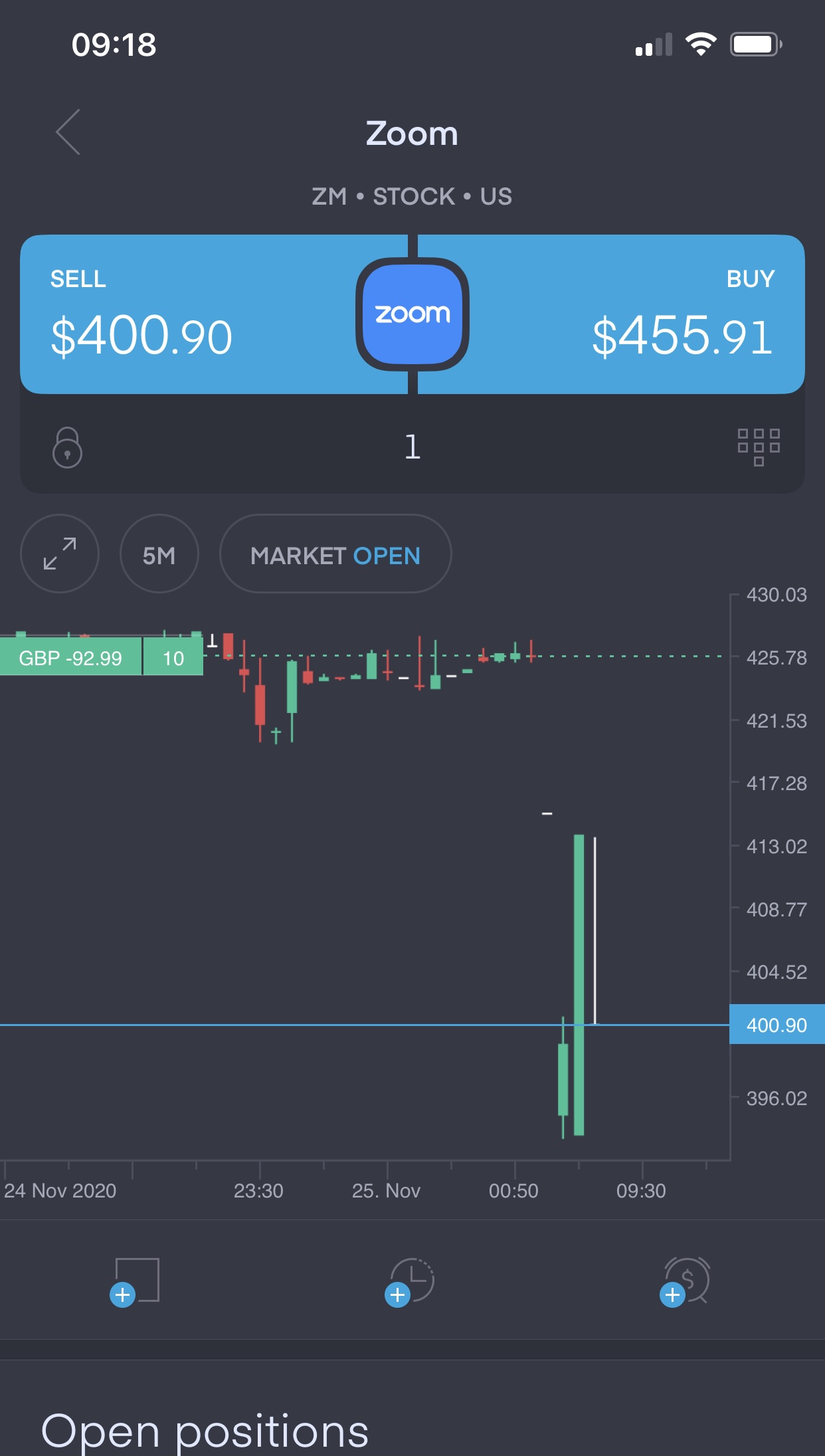
Task: Tap the quantity lock icon
Action: (67, 447)
